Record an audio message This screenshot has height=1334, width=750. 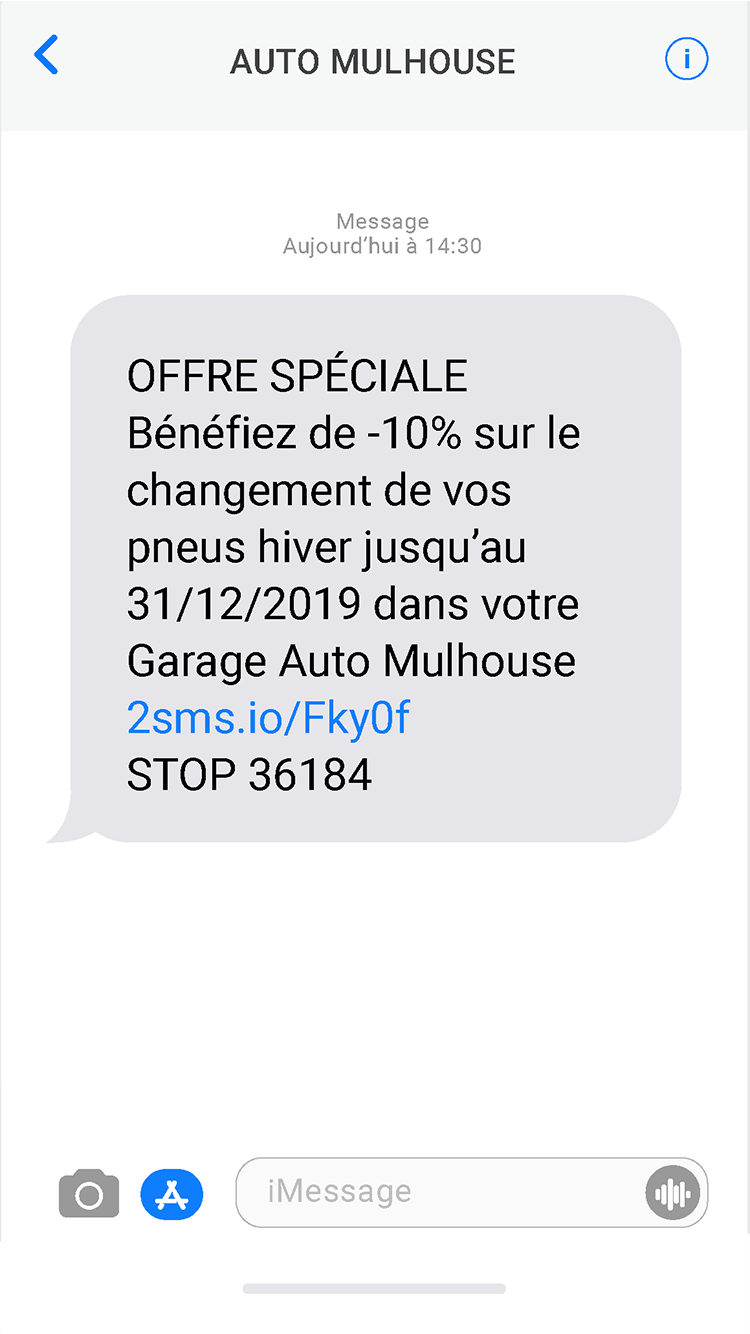point(672,1193)
